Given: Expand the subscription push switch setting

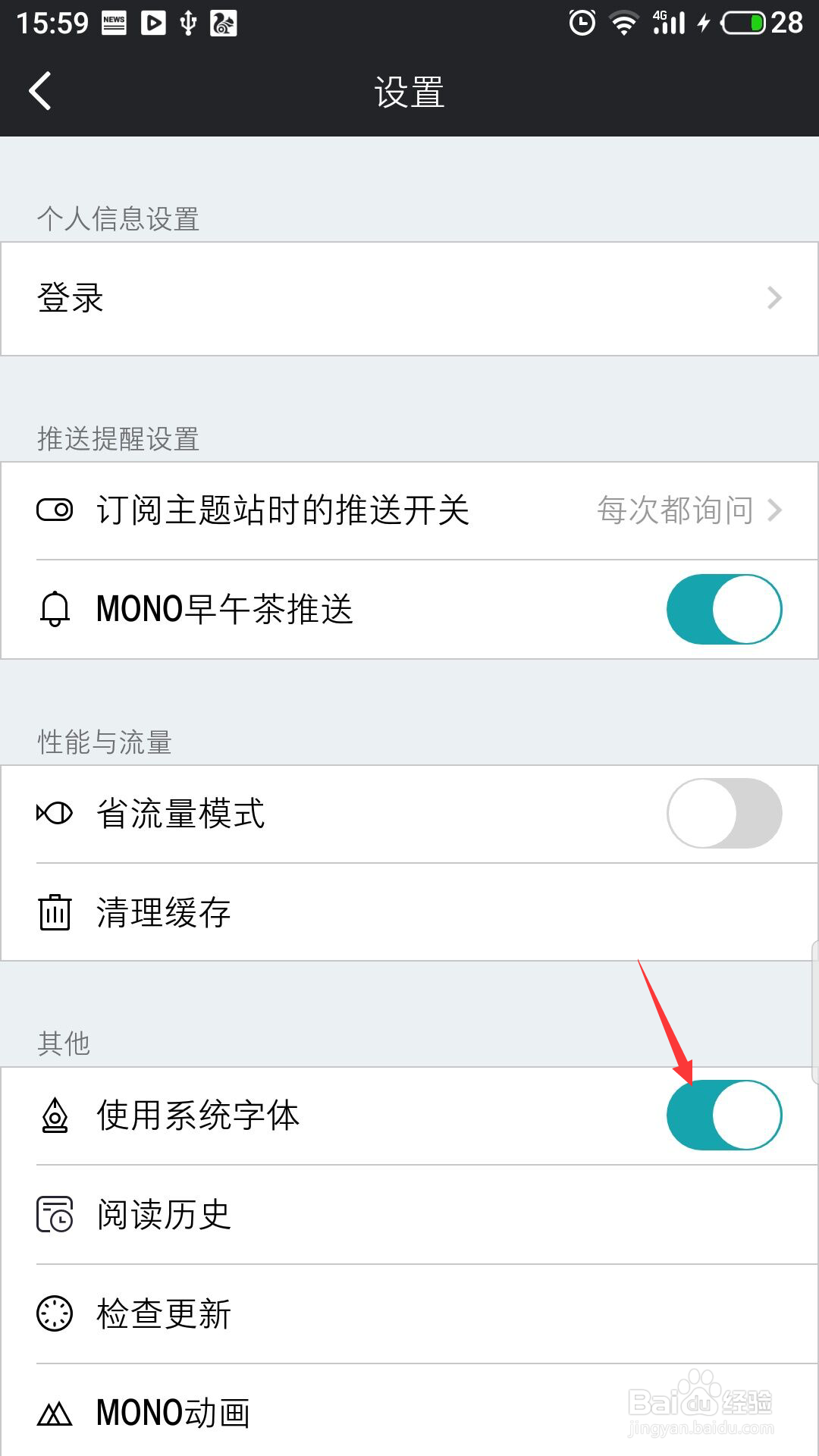Looking at the screenshot, I should [774, 510].
